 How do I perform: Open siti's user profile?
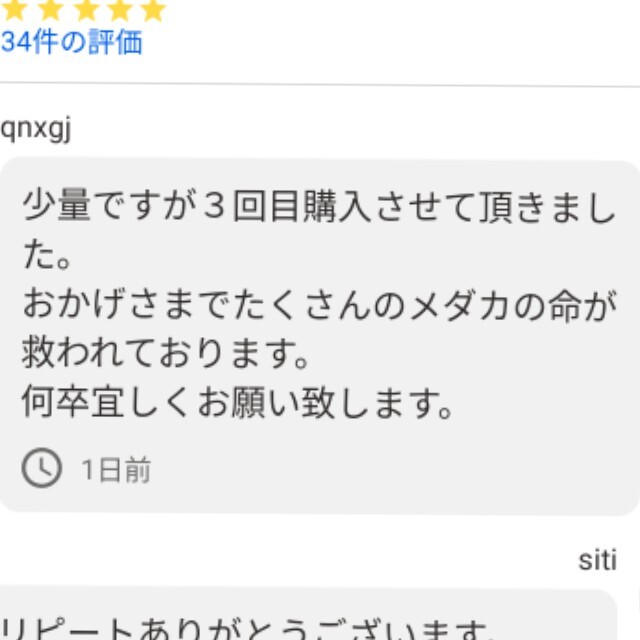(x=597, y=560)
